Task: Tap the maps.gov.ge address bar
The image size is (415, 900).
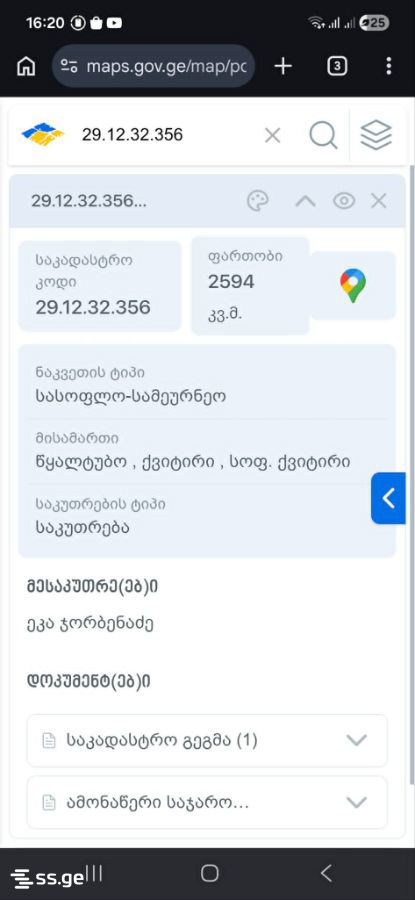Action: pyautogui.click(x=153, y=67)
